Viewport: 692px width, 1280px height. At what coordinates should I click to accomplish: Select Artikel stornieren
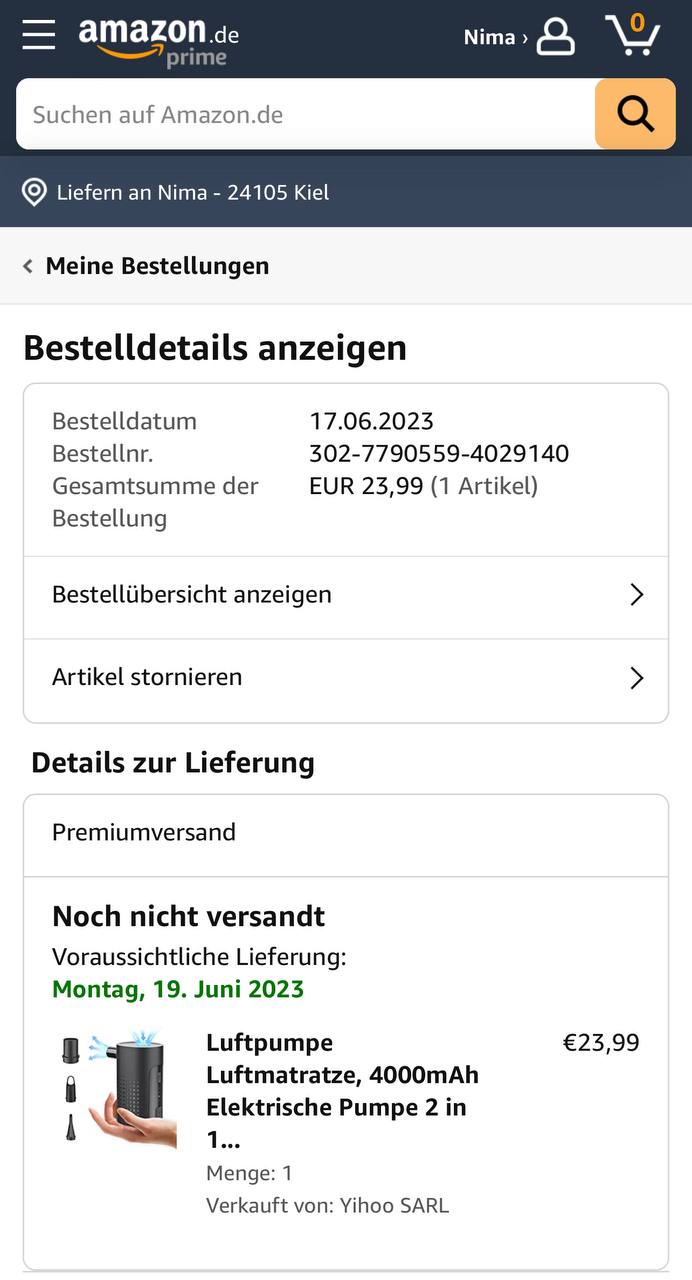click(346, 678)
